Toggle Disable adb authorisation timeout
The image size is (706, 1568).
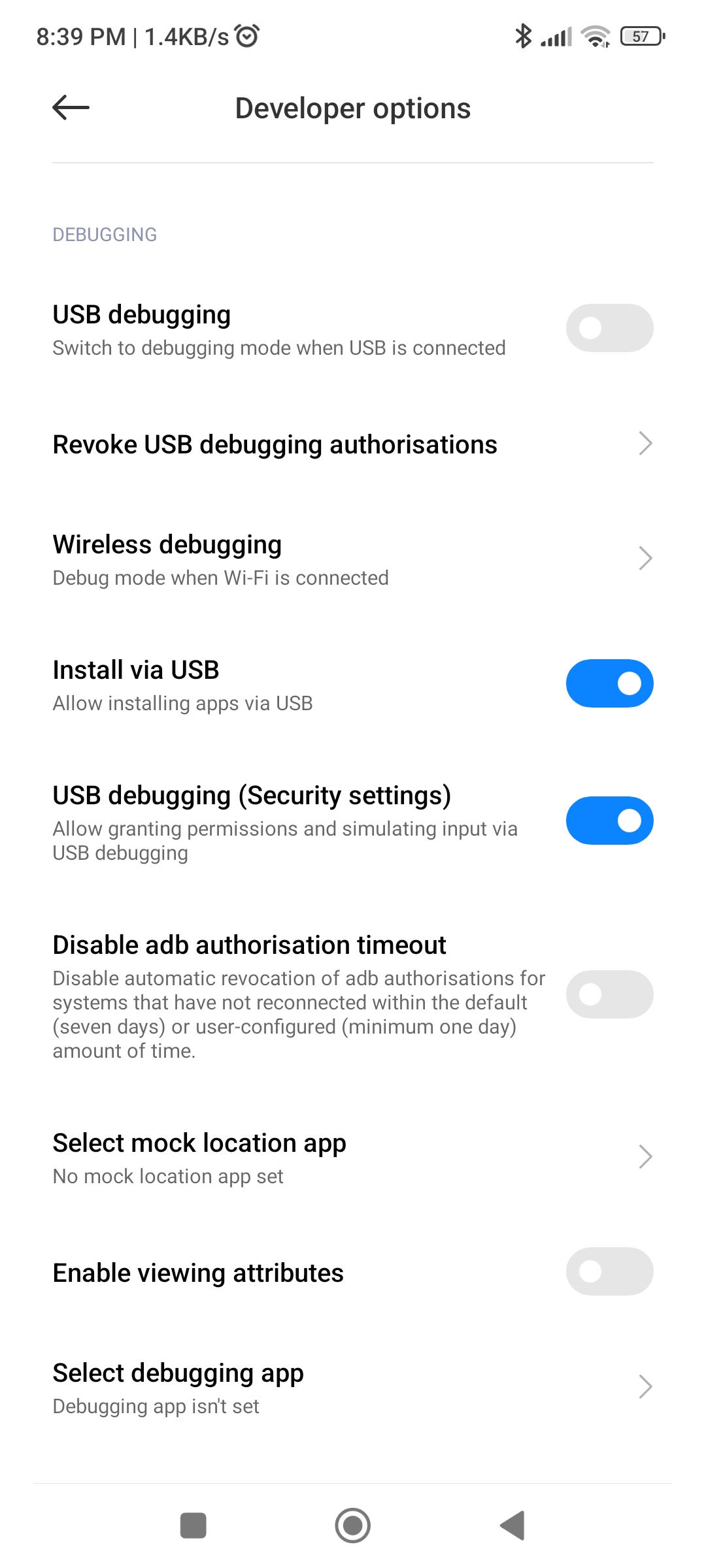click(x=609, y=994)
